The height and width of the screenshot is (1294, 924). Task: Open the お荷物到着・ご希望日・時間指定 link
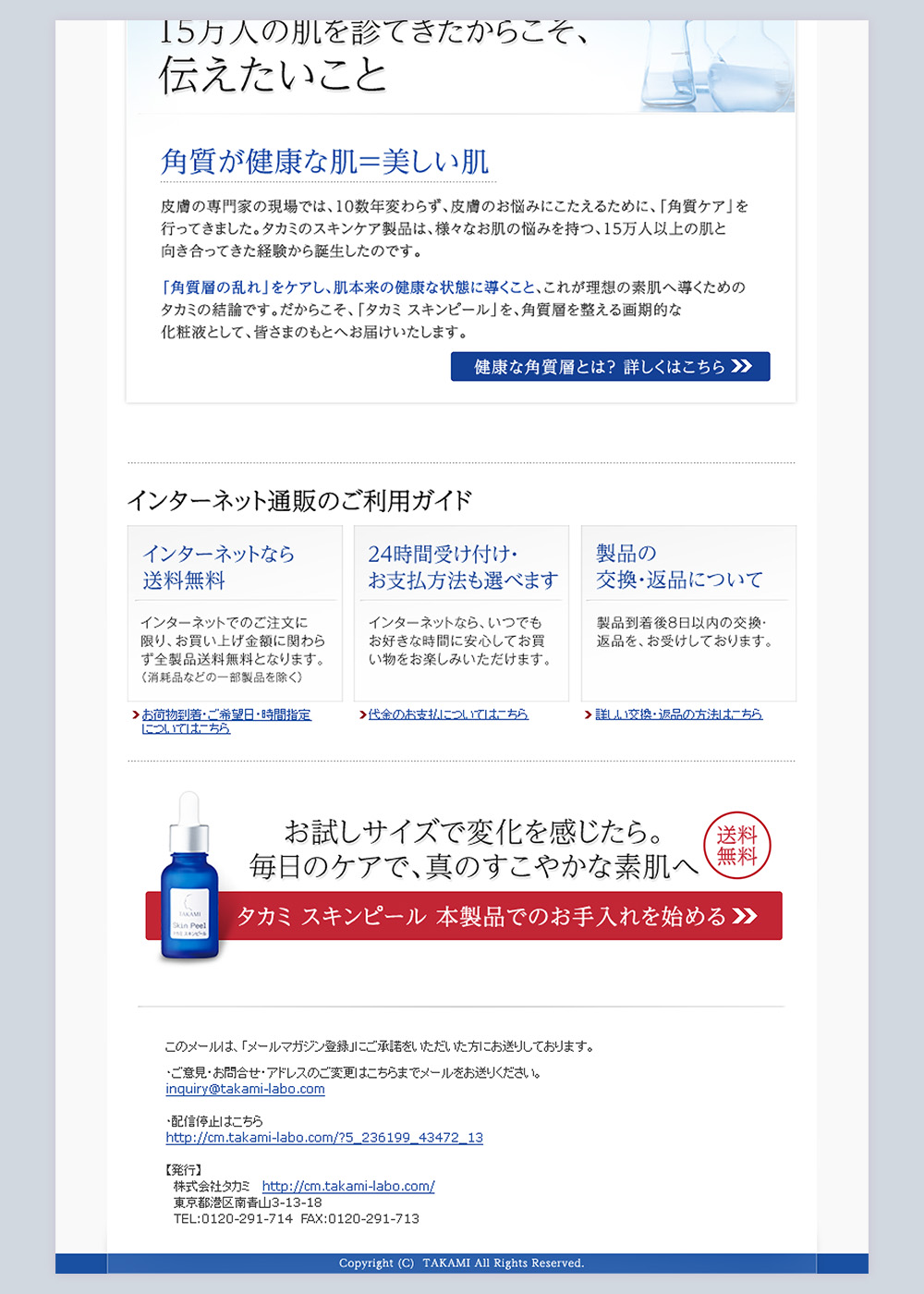click(x=225, y=715)
